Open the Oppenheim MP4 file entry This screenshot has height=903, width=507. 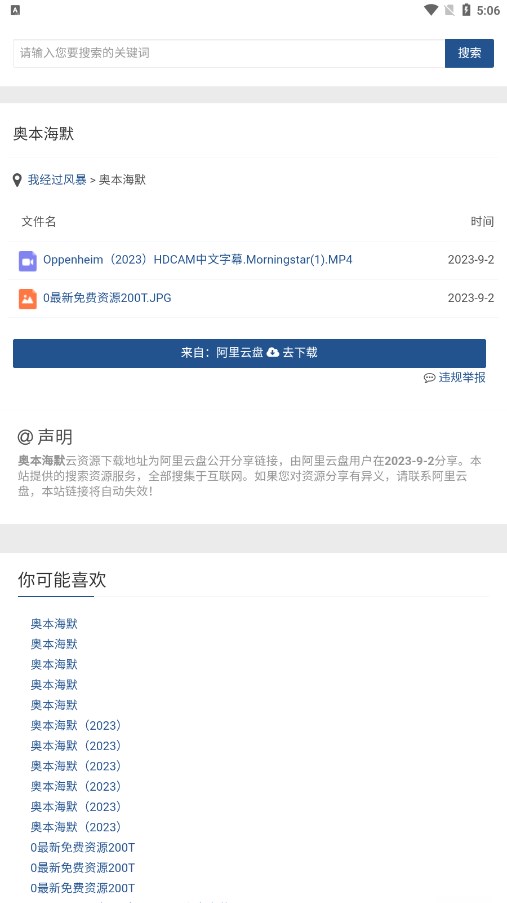point(198,260)
